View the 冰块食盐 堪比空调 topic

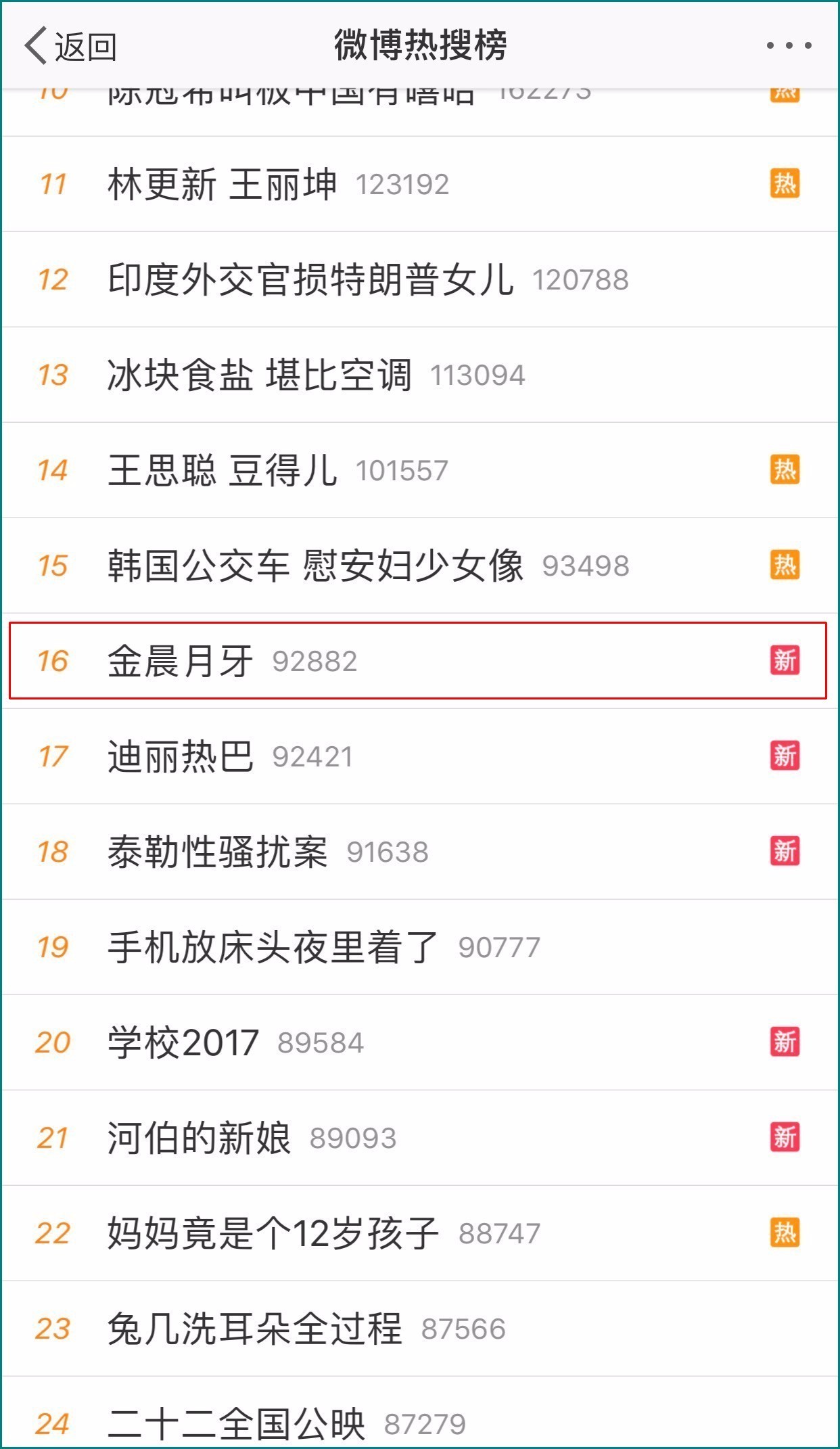point(259,375)
